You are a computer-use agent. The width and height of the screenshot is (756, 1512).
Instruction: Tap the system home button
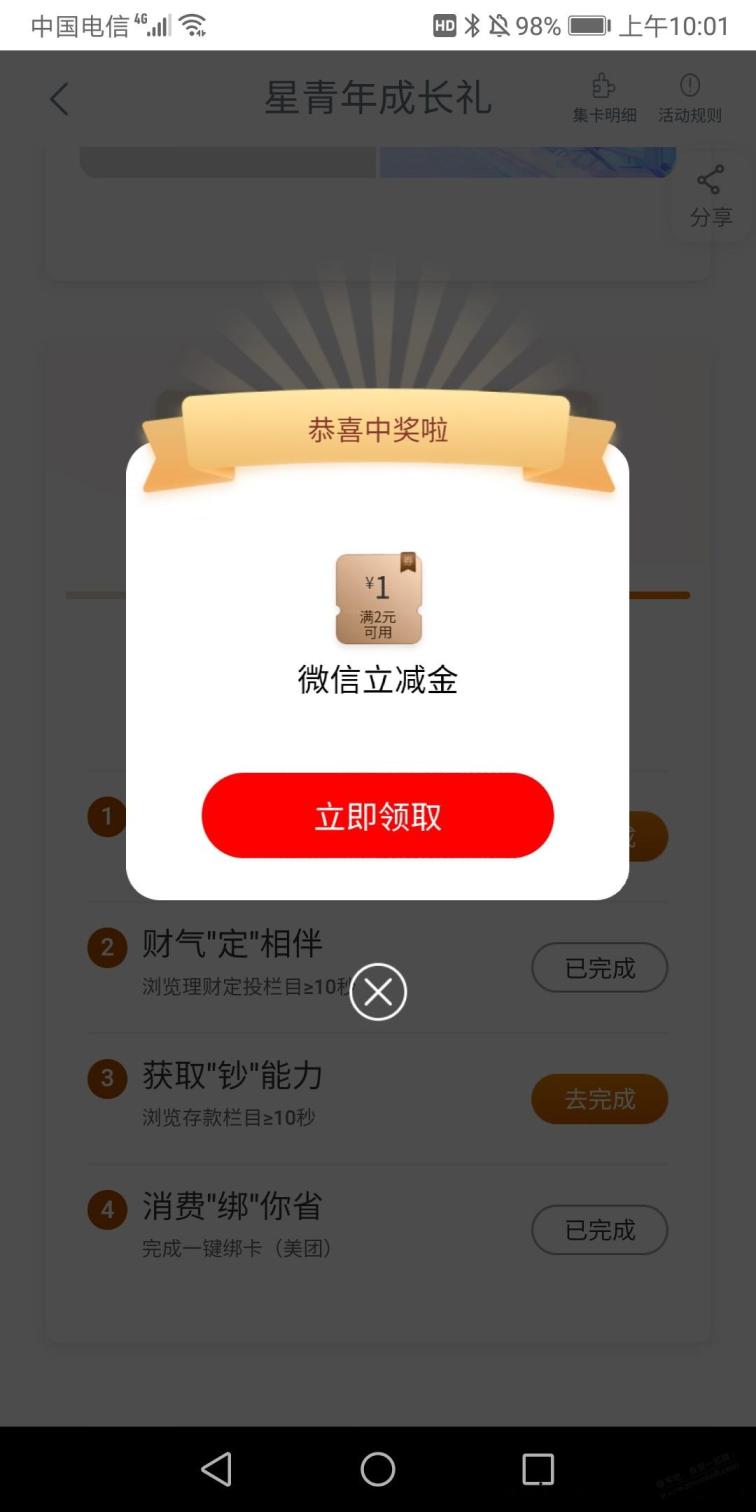[x=378, y=1469]
